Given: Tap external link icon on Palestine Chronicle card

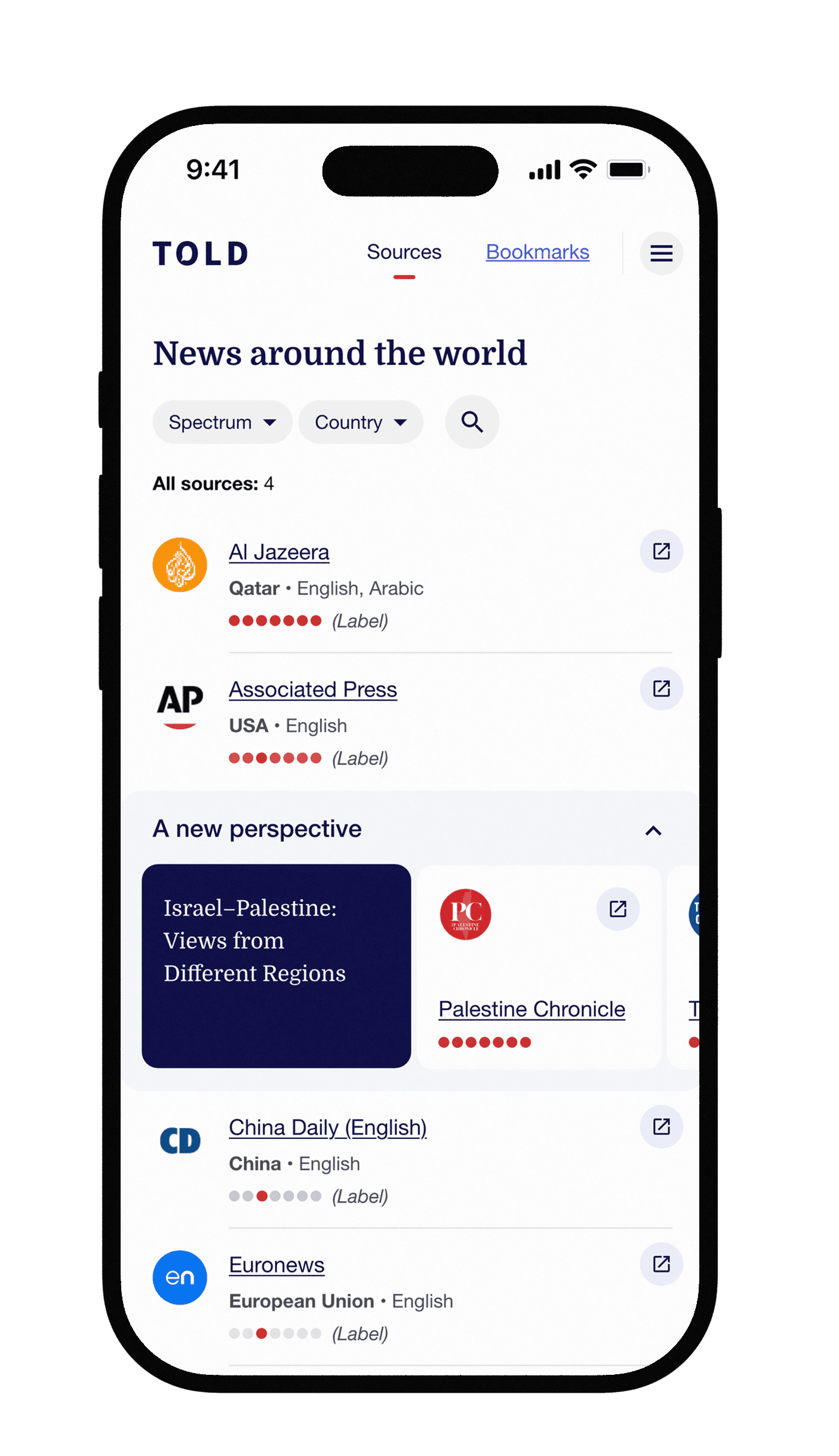Looking at the screenshot, I should click(x=617, y=909).
